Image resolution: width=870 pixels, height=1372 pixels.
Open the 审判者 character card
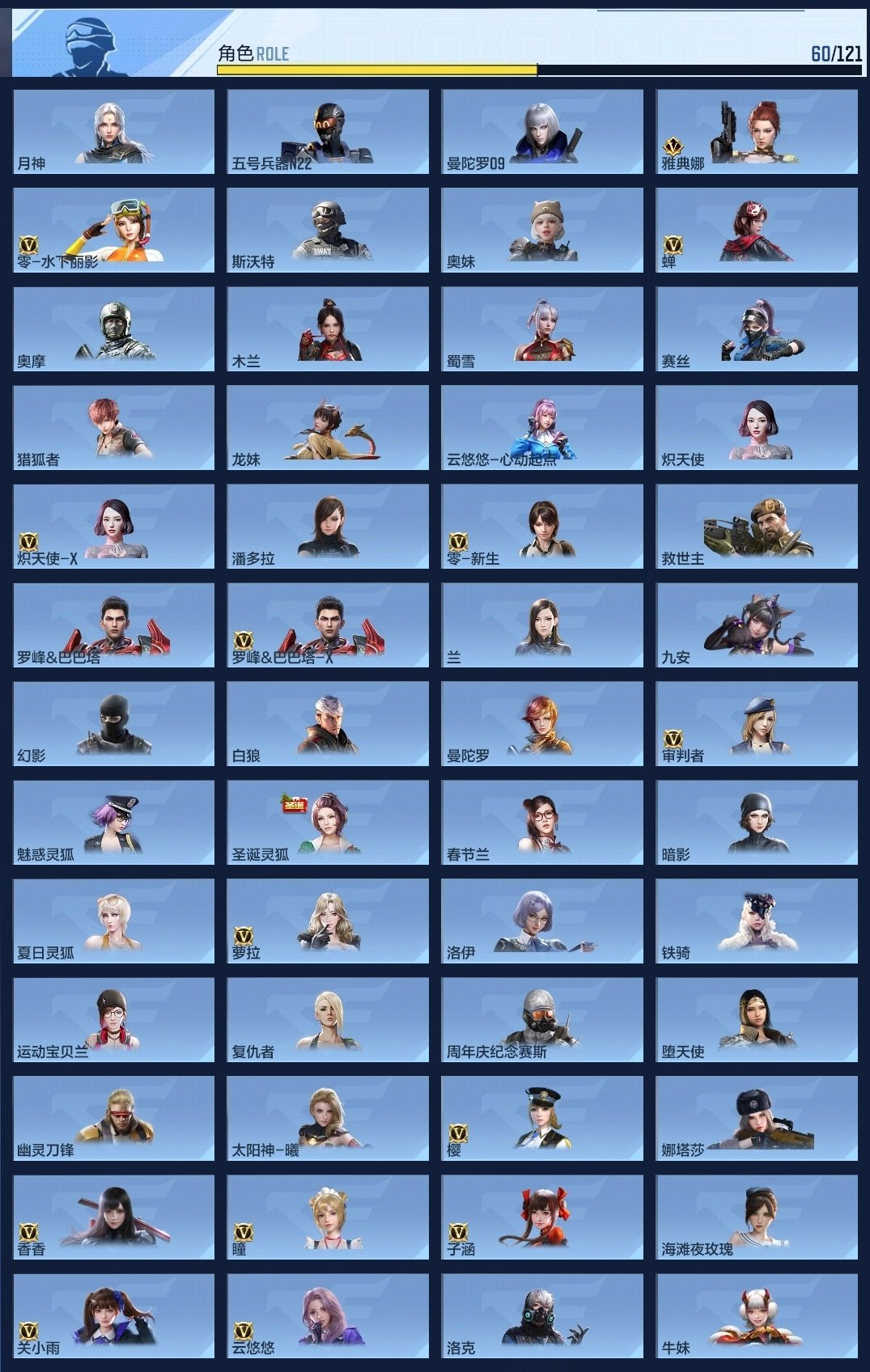click(x=757, y=723)
